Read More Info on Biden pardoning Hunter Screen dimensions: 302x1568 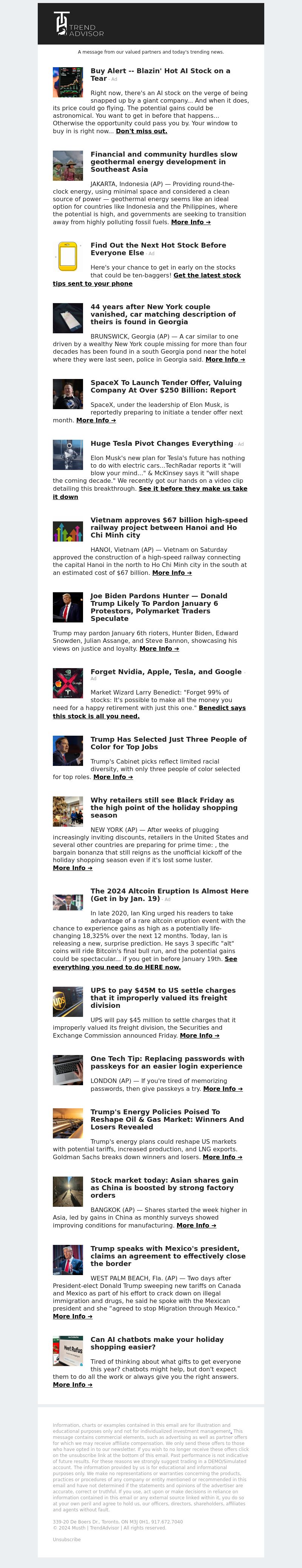[x=159, y=649]
